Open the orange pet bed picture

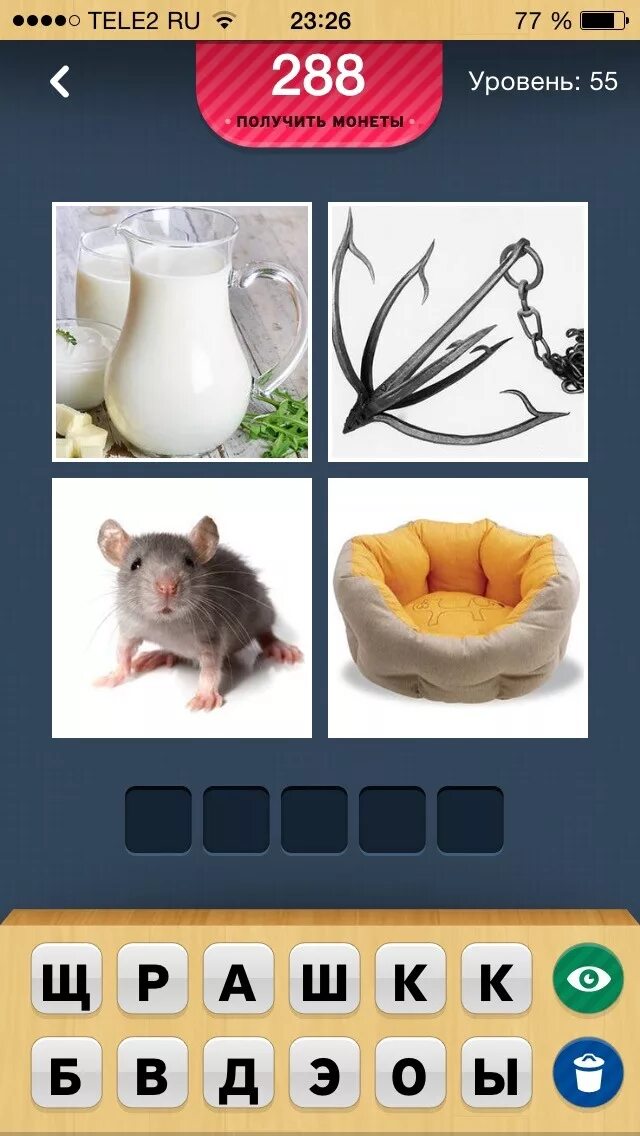click(x=458, y=608)
